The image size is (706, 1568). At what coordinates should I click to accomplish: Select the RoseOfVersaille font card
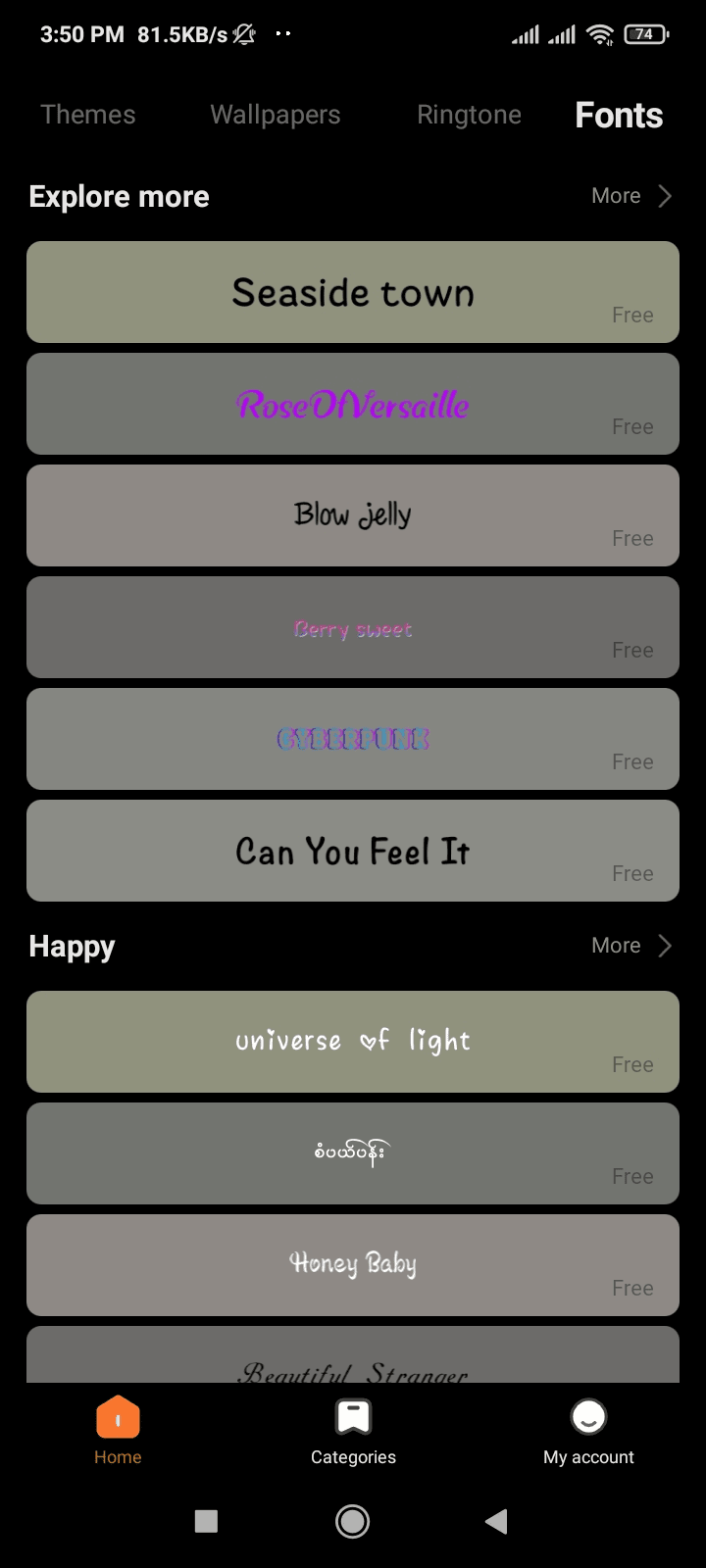point(353,404)
